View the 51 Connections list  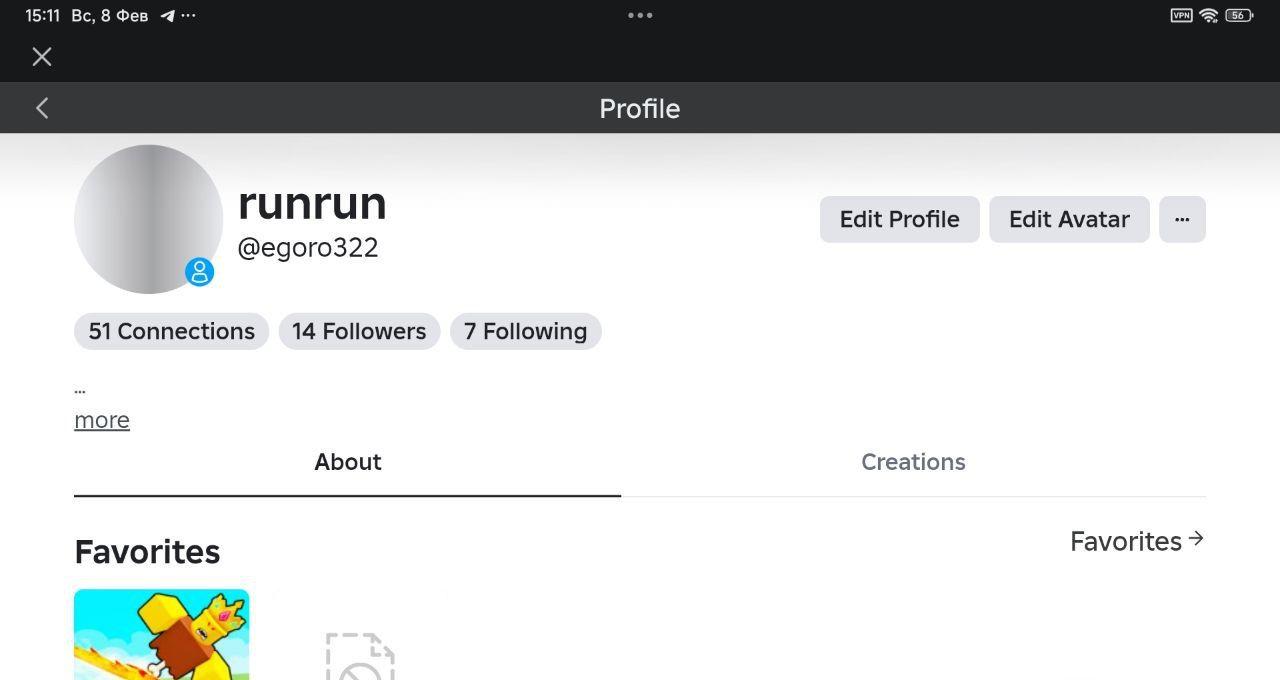(171, 331)
